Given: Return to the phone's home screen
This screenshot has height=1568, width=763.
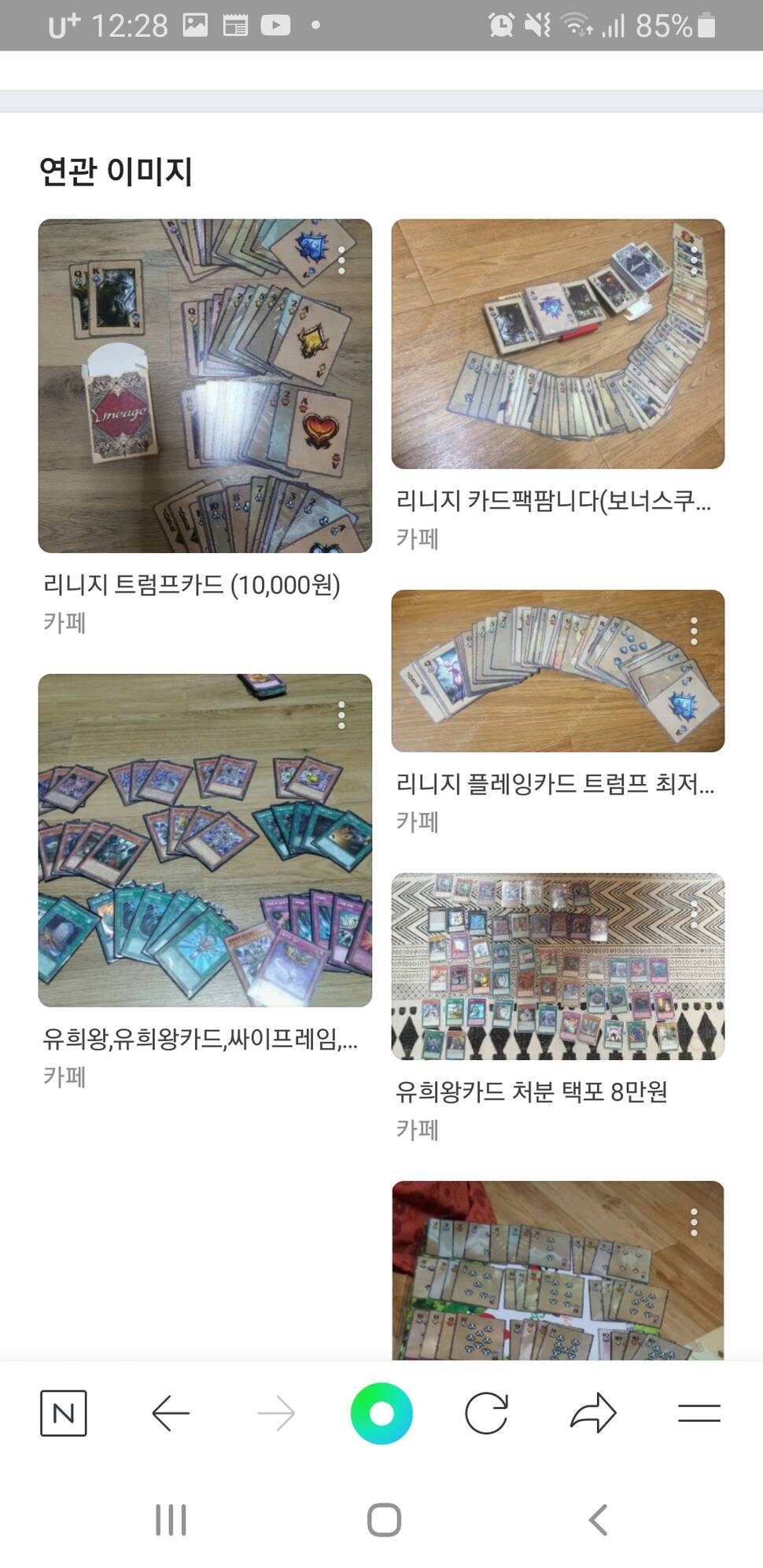Looking at the screenshot, I should (x=384, y=1520).
